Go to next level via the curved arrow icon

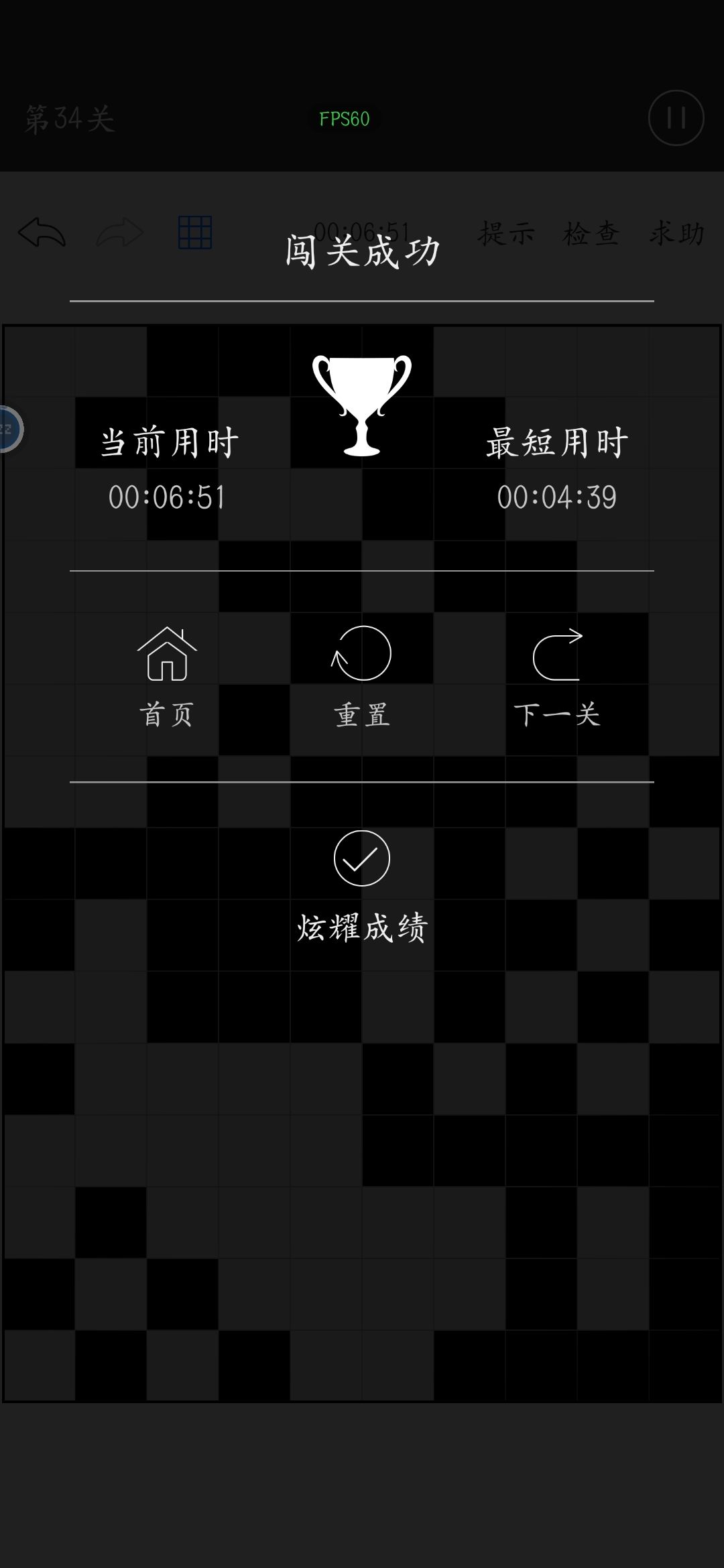(557, 655)
